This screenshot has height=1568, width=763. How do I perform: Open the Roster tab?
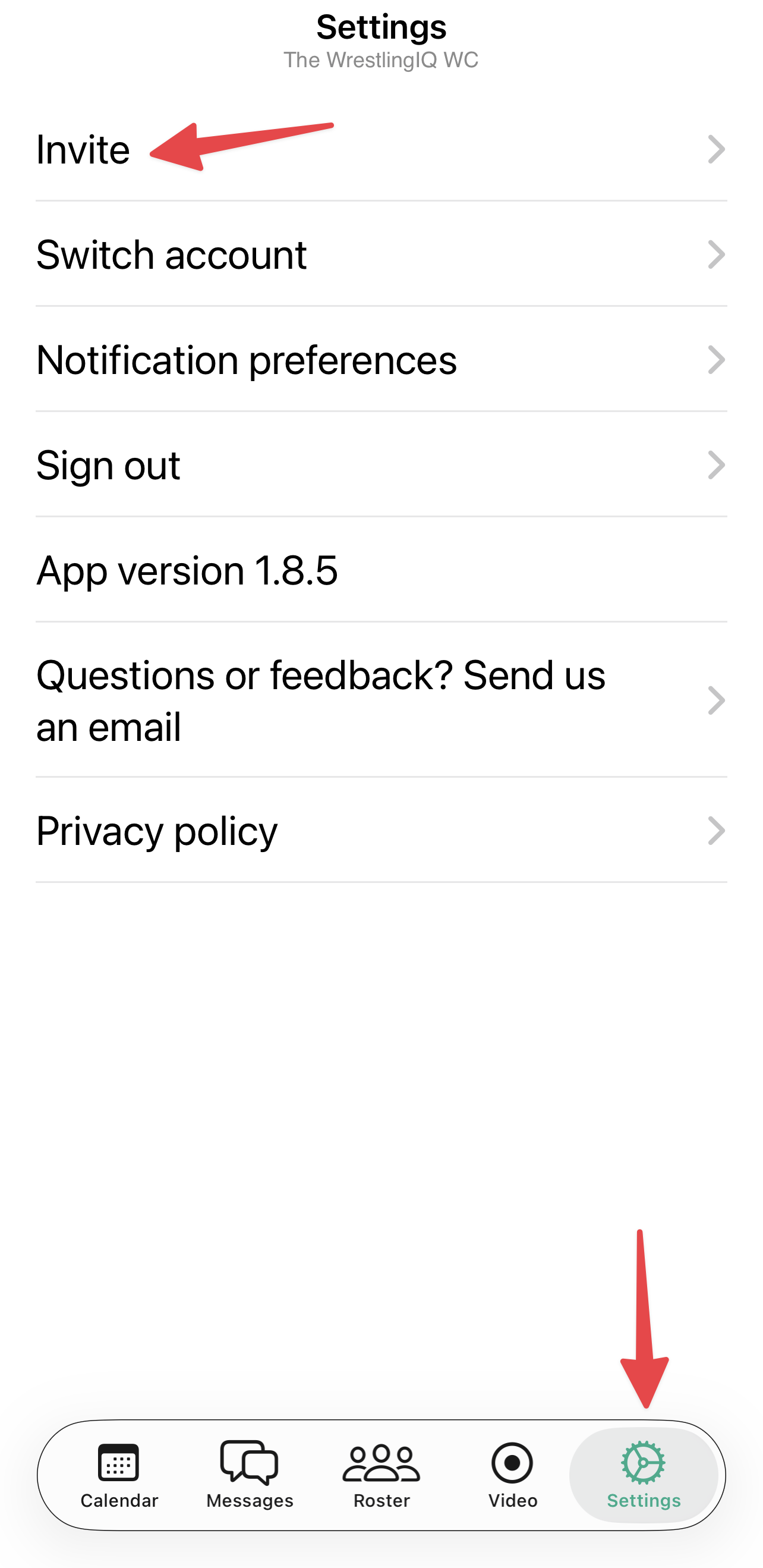tap(381, 1474)
